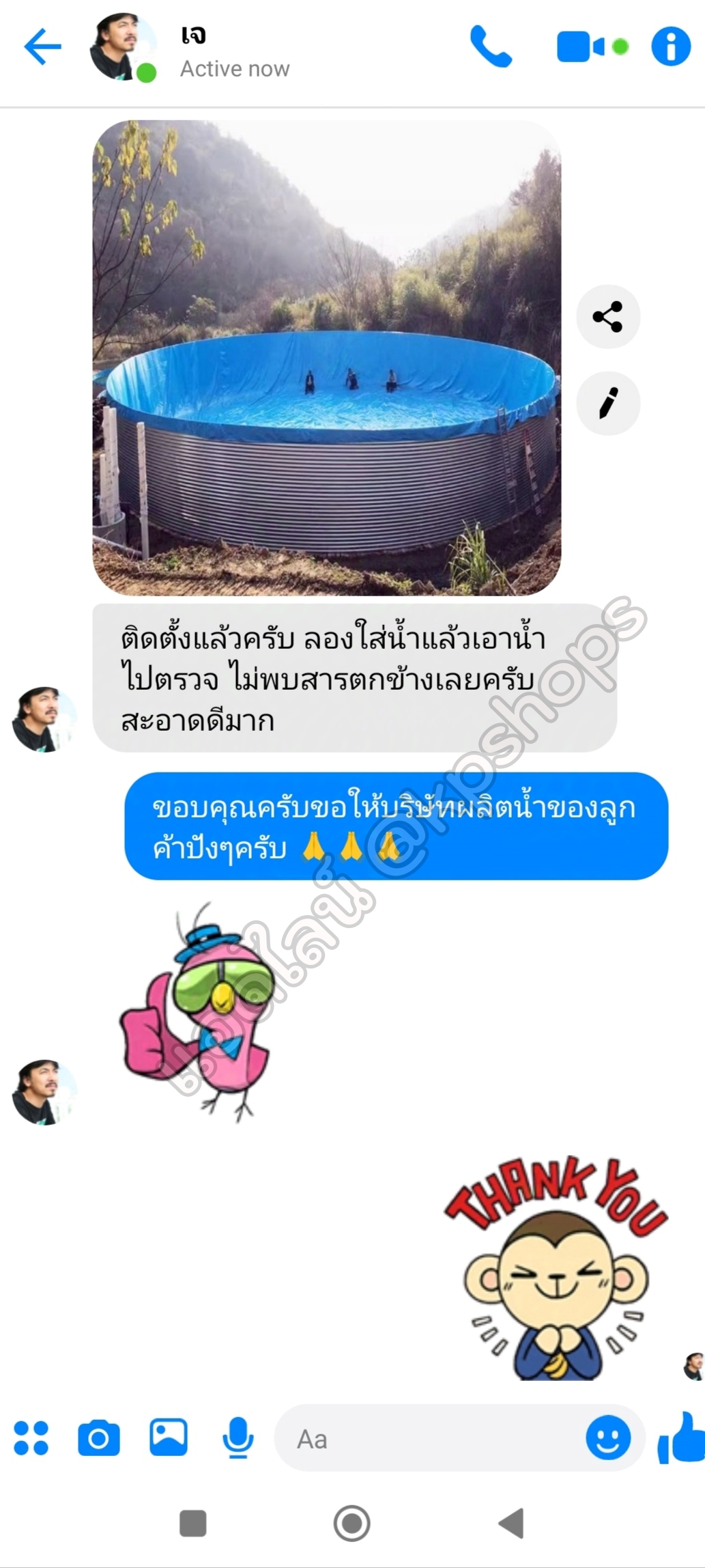Screen dimensions: 705x1568
Task: Open conversation info details
Action: point(671,46)
